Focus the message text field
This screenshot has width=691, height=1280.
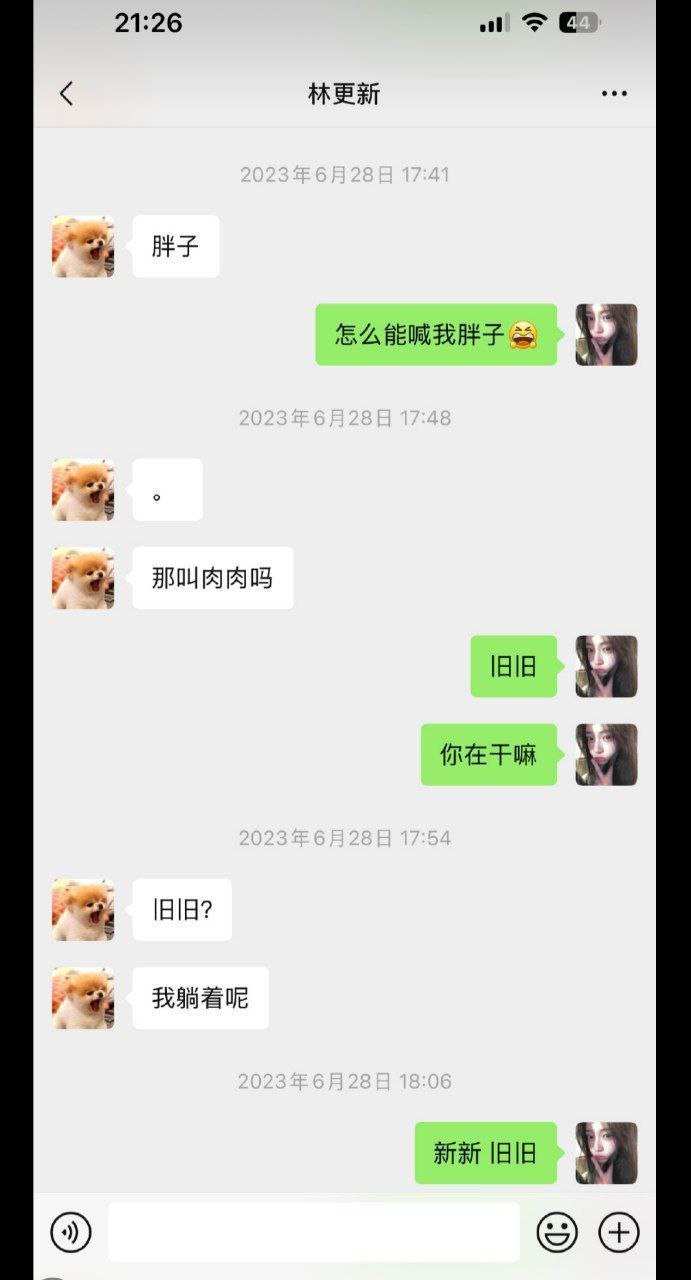(313, 1232)
